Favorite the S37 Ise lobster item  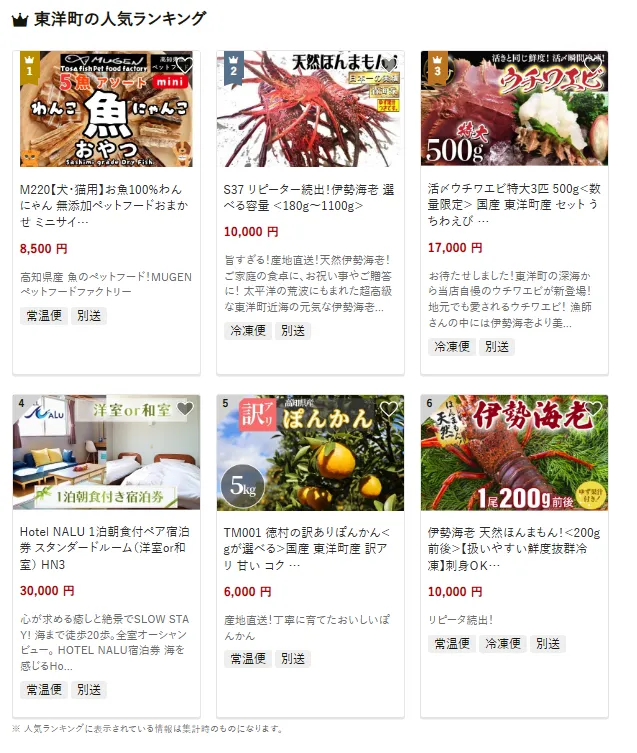pyautogui.click(x=389, y=66)
